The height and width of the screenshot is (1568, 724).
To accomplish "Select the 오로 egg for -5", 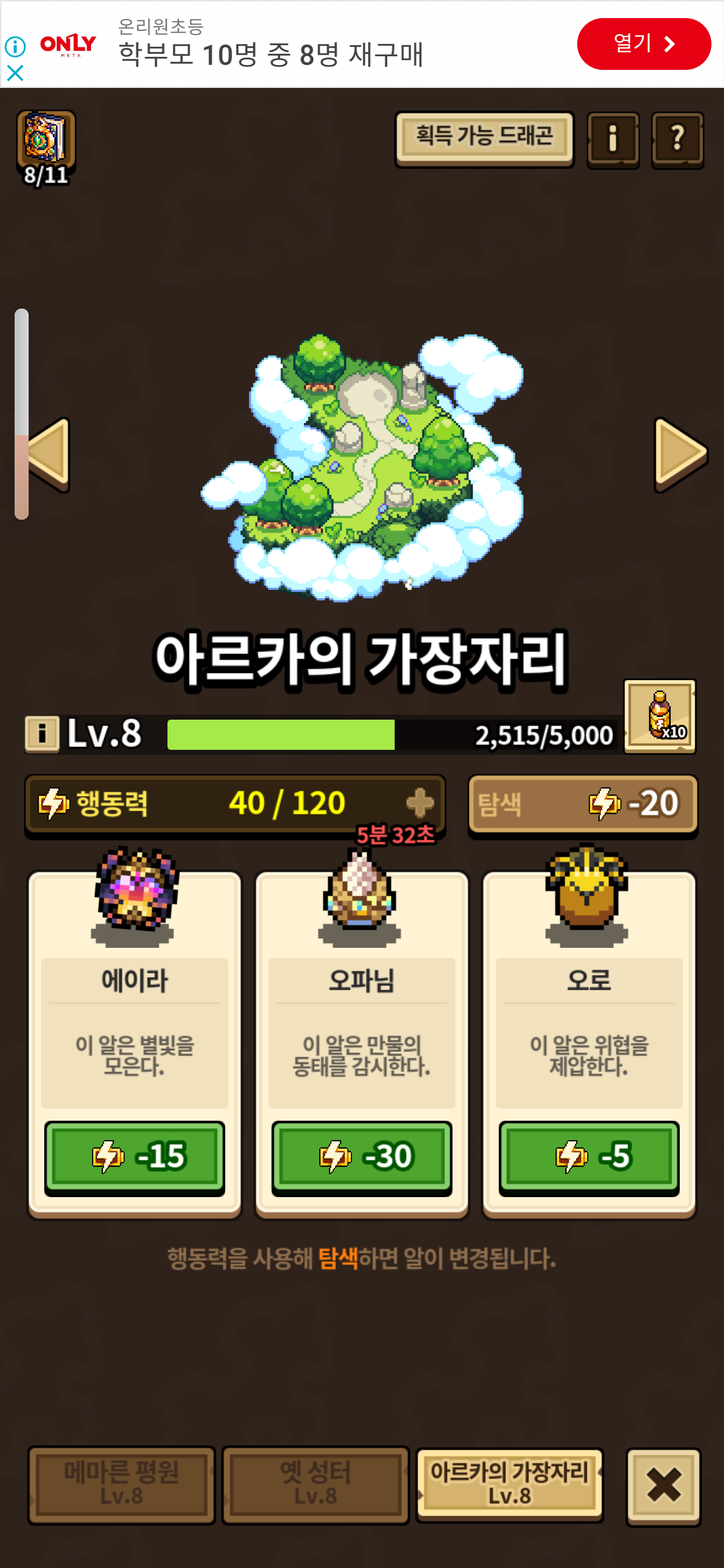I will point(588,1156).
